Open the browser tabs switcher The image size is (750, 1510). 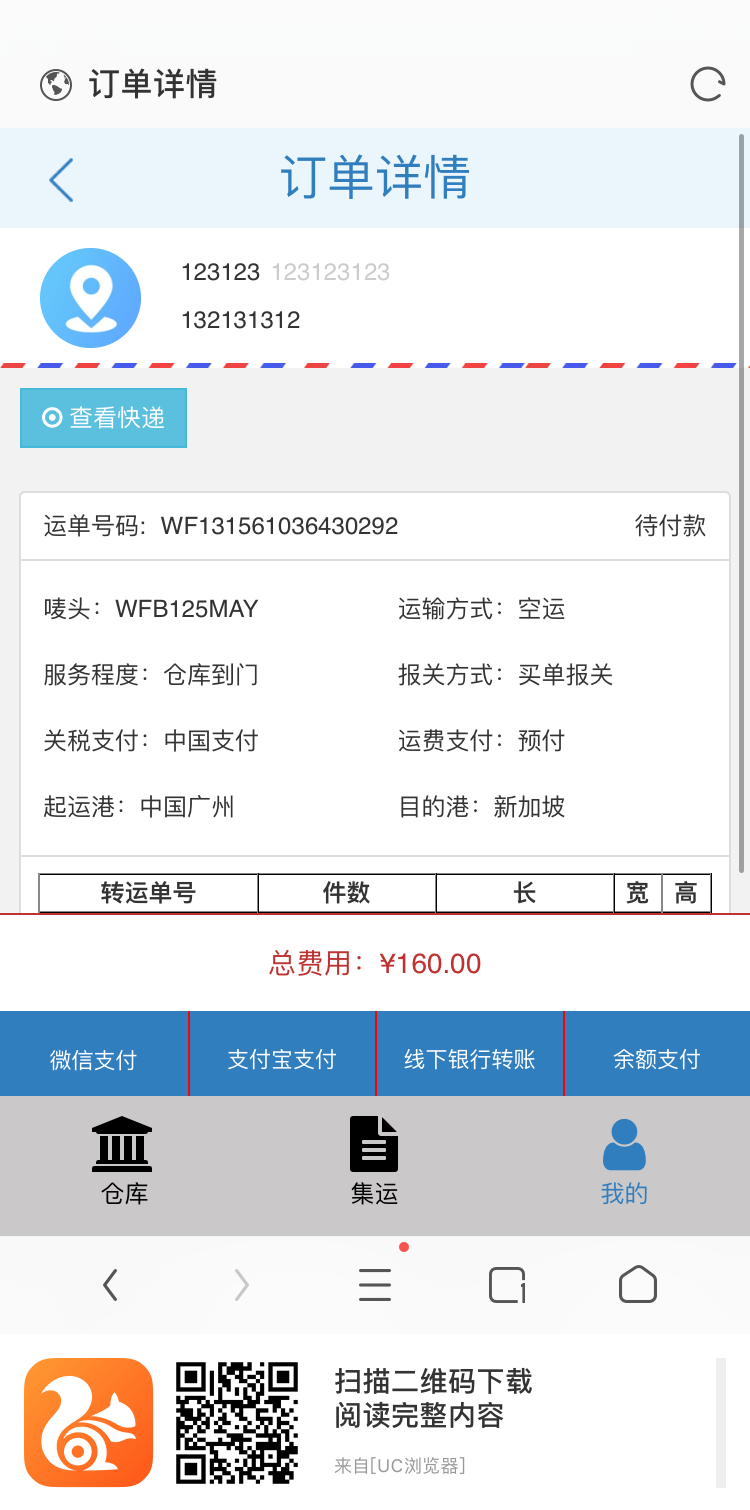pos(507,1285)
